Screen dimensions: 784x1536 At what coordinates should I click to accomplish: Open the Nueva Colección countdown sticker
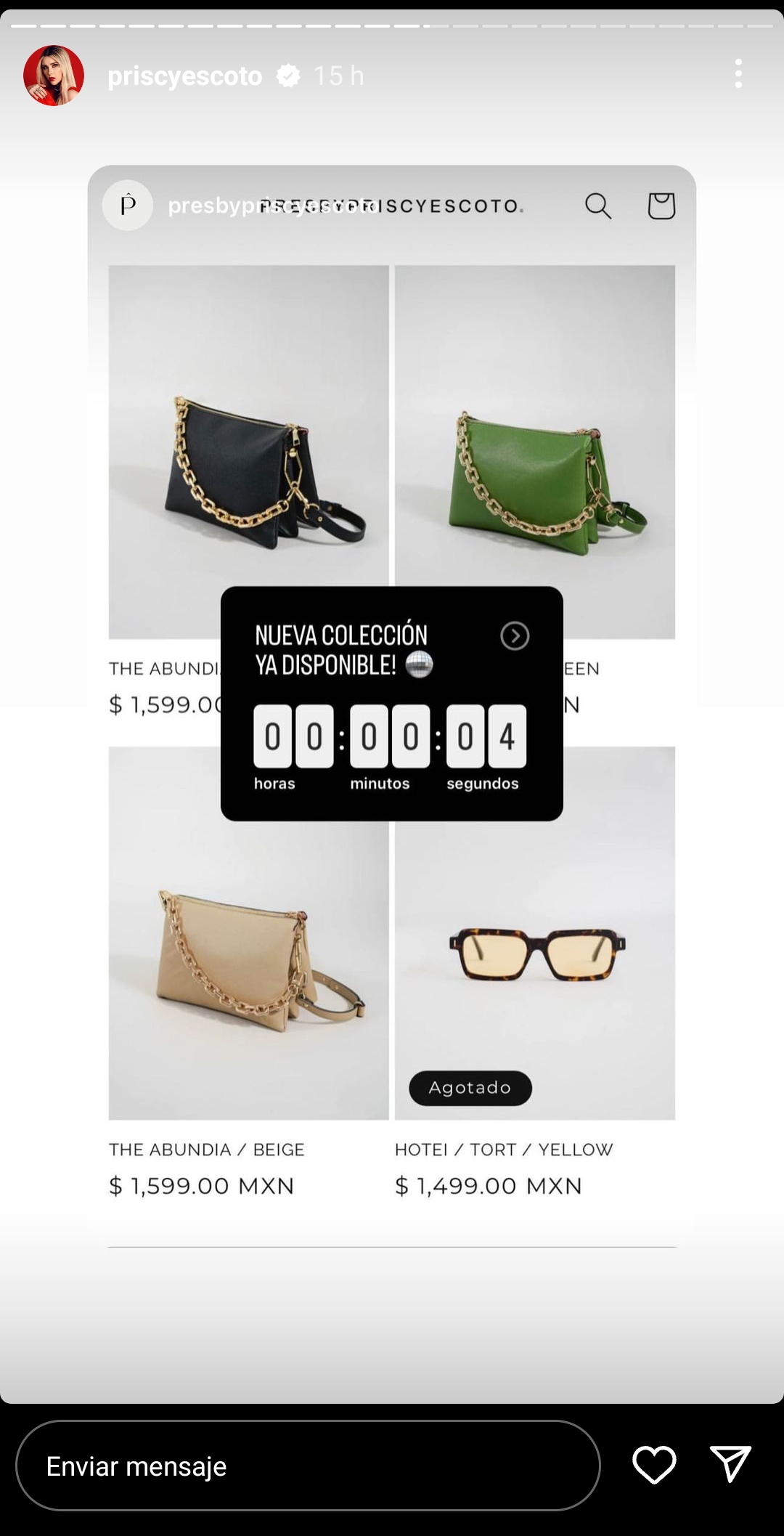coord(391,703)
